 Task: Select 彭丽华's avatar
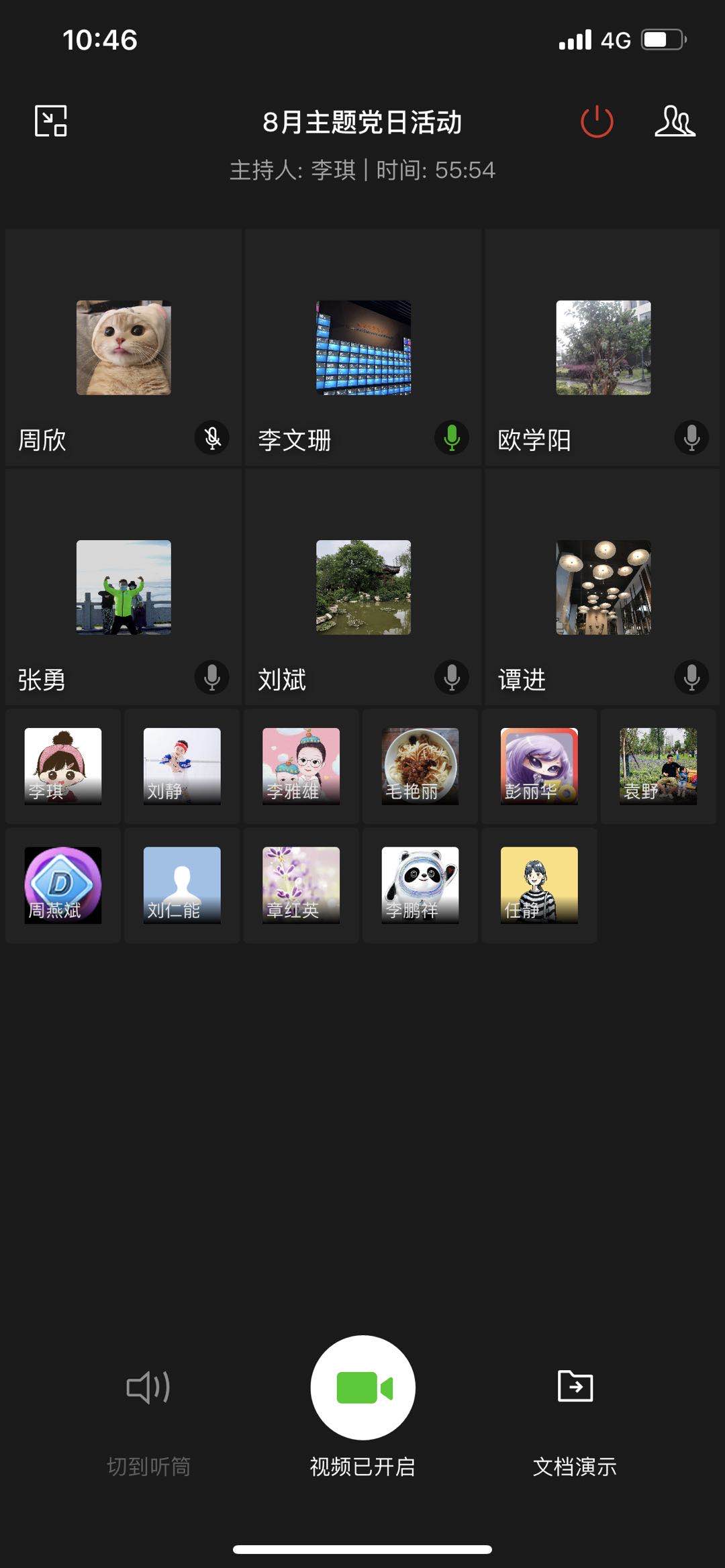coord(539,766)
